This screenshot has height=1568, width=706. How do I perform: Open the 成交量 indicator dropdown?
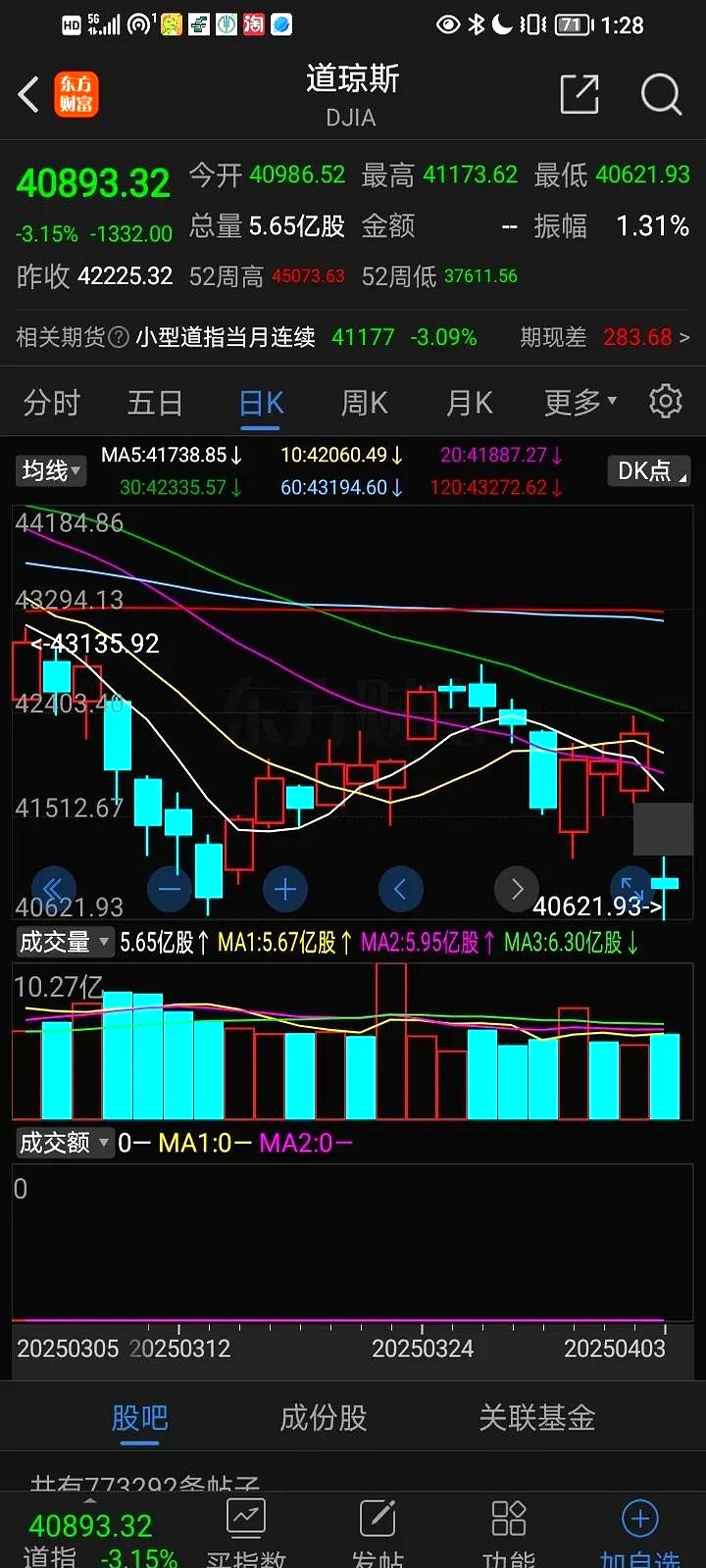click(x=64, y=943)
